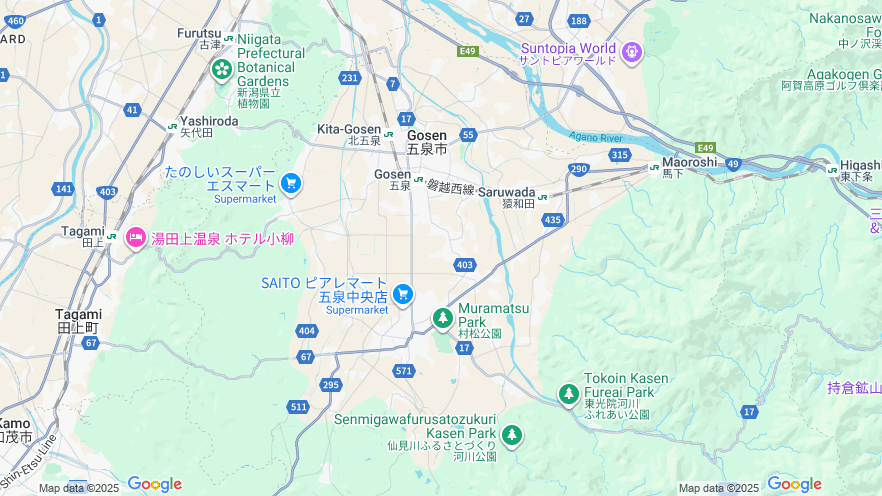Tap the Tokoin Kasen Fureai Park pin
This screenshot has width=882, height=496.
pos(568,395)
